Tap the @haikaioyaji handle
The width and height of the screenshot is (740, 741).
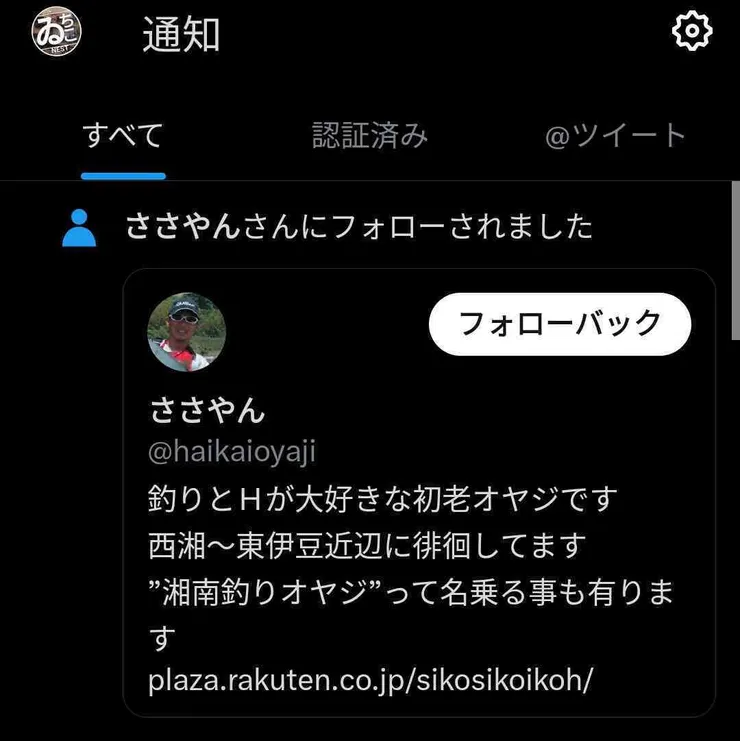click(231, 451)
